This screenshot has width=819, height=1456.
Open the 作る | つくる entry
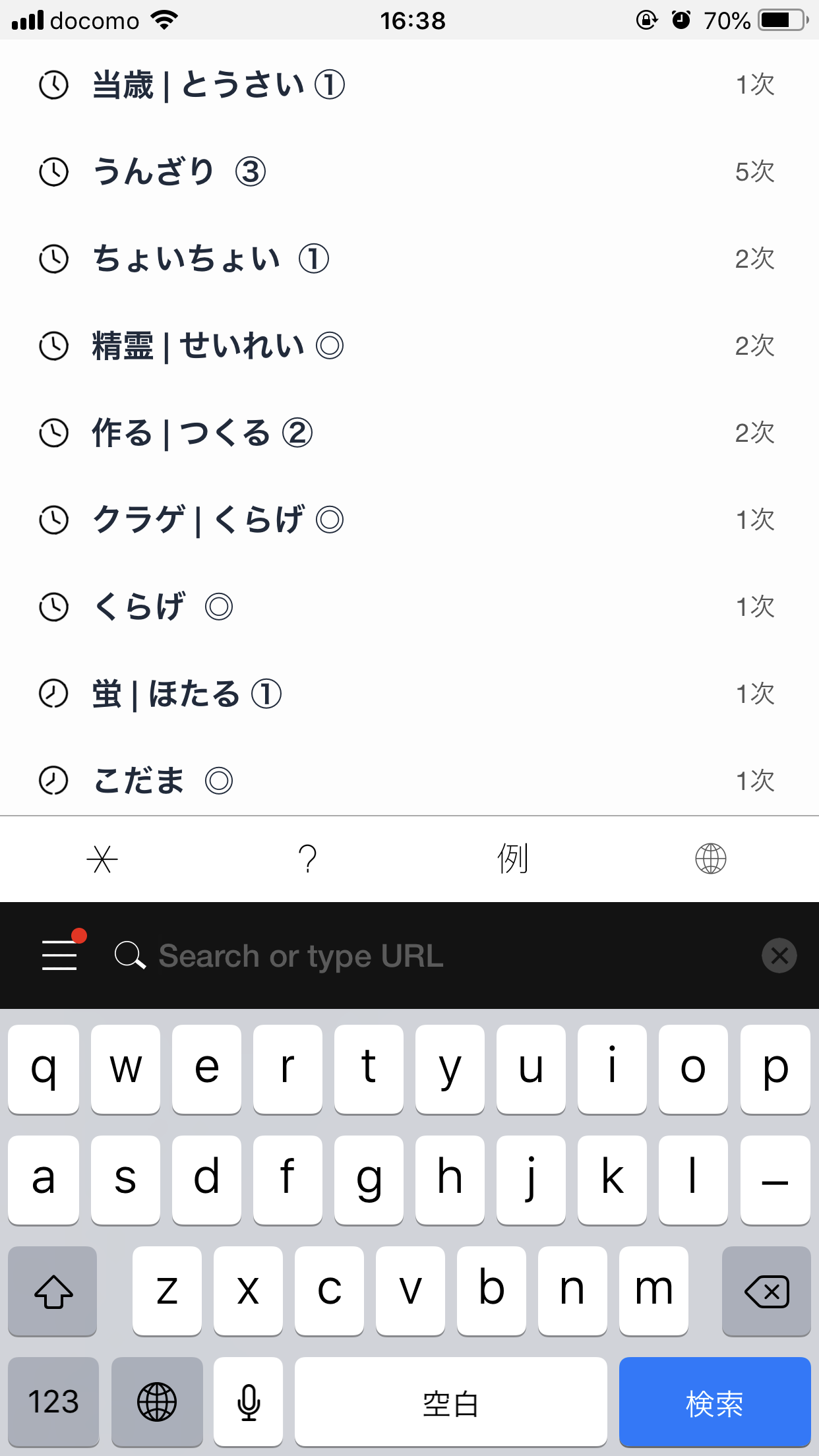(409, 433)
